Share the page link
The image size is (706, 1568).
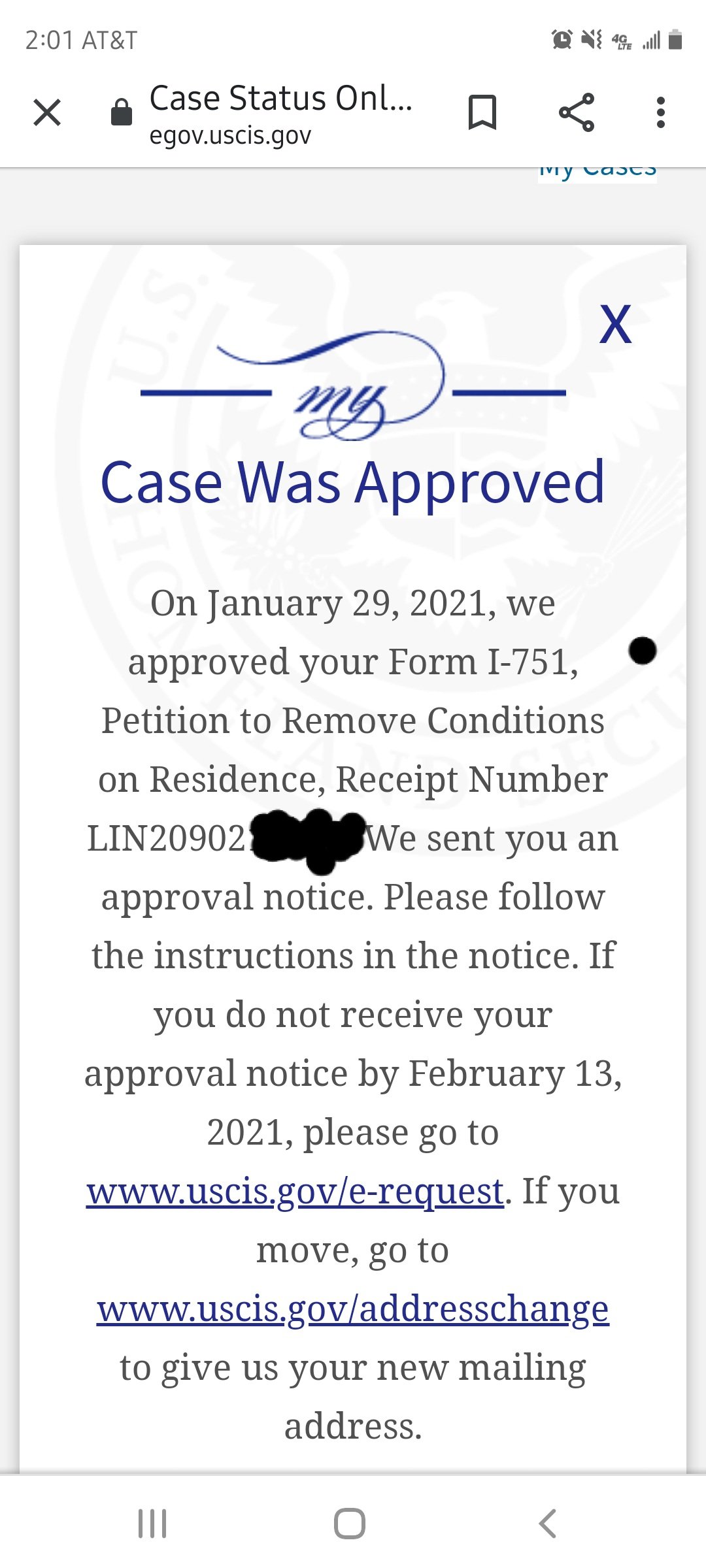[x=577, y=112]
